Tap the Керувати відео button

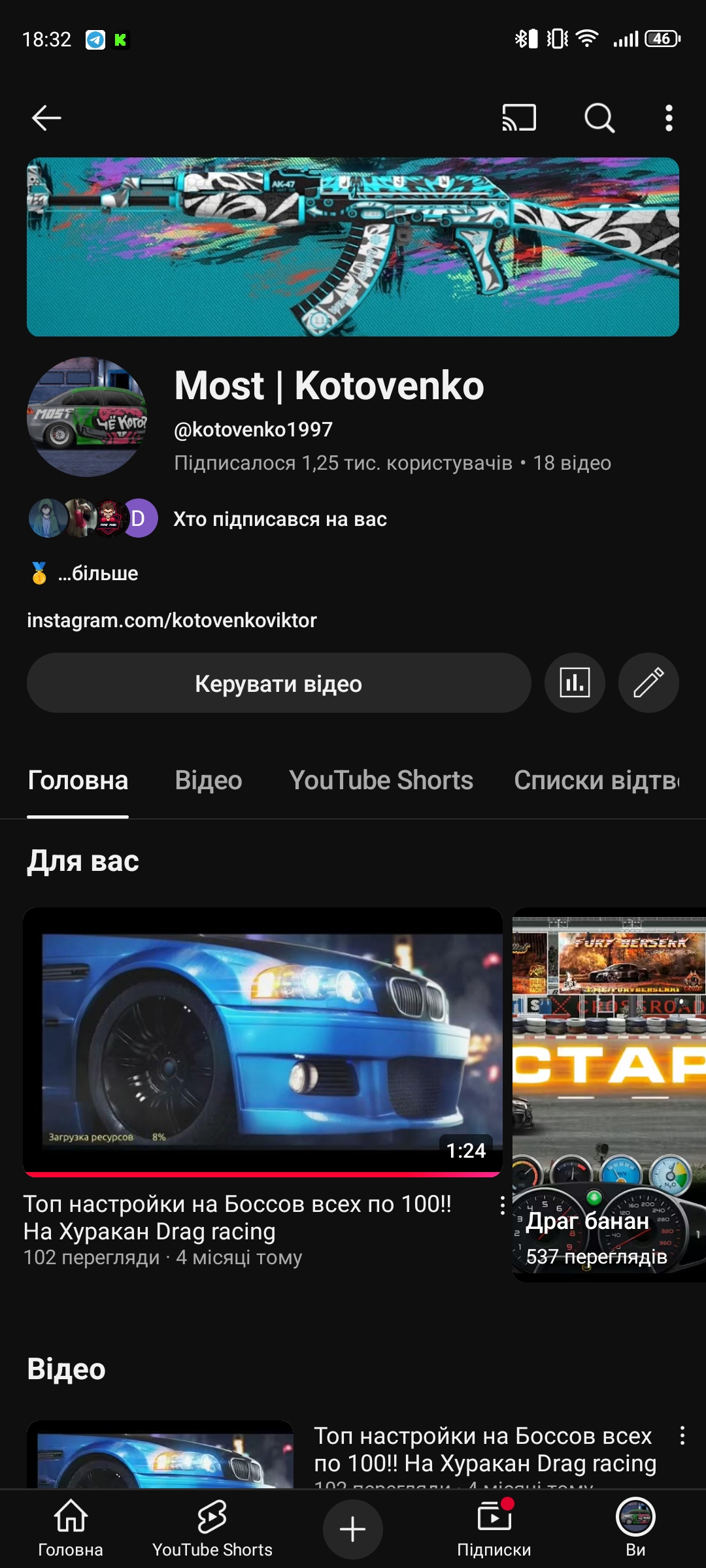coord(278,683)
